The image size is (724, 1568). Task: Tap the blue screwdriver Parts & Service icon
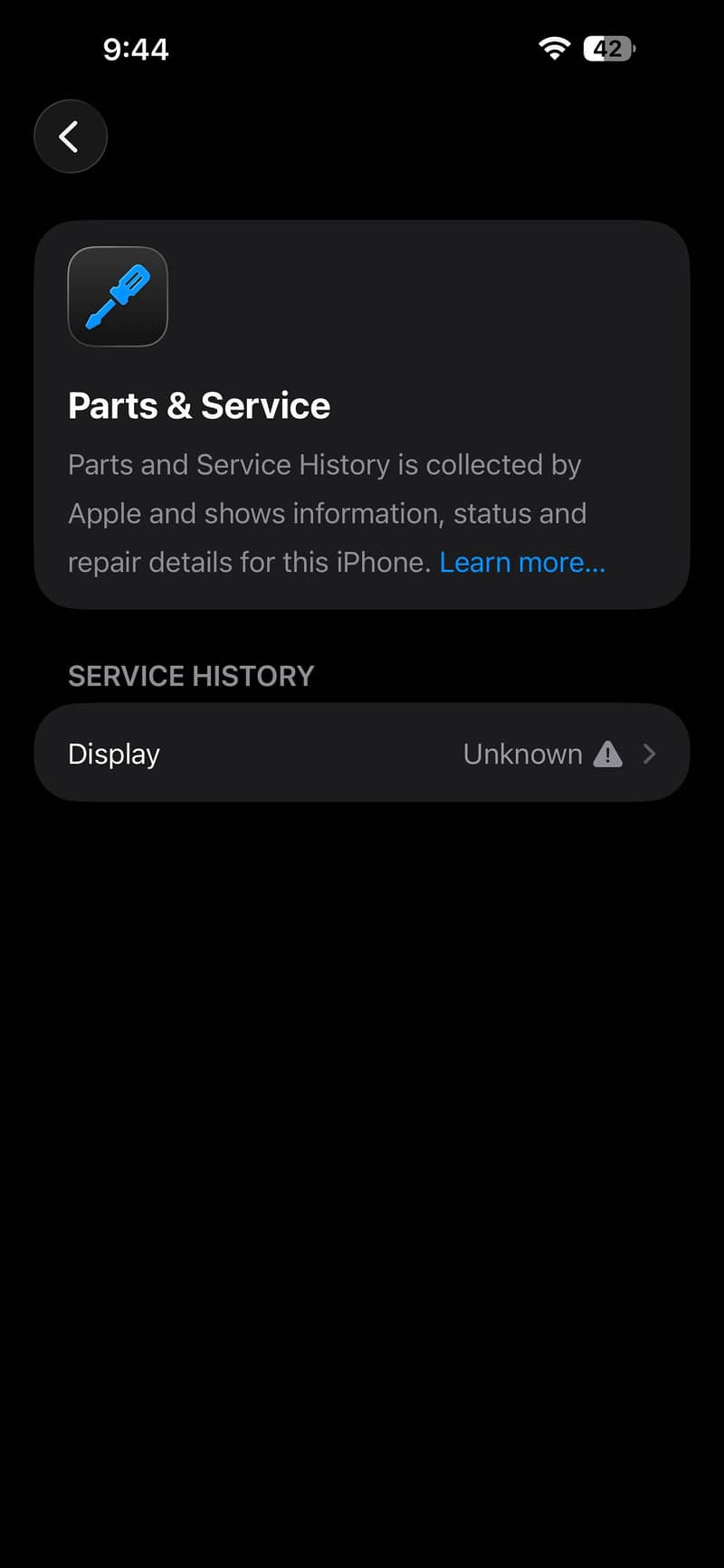point(118,296)
